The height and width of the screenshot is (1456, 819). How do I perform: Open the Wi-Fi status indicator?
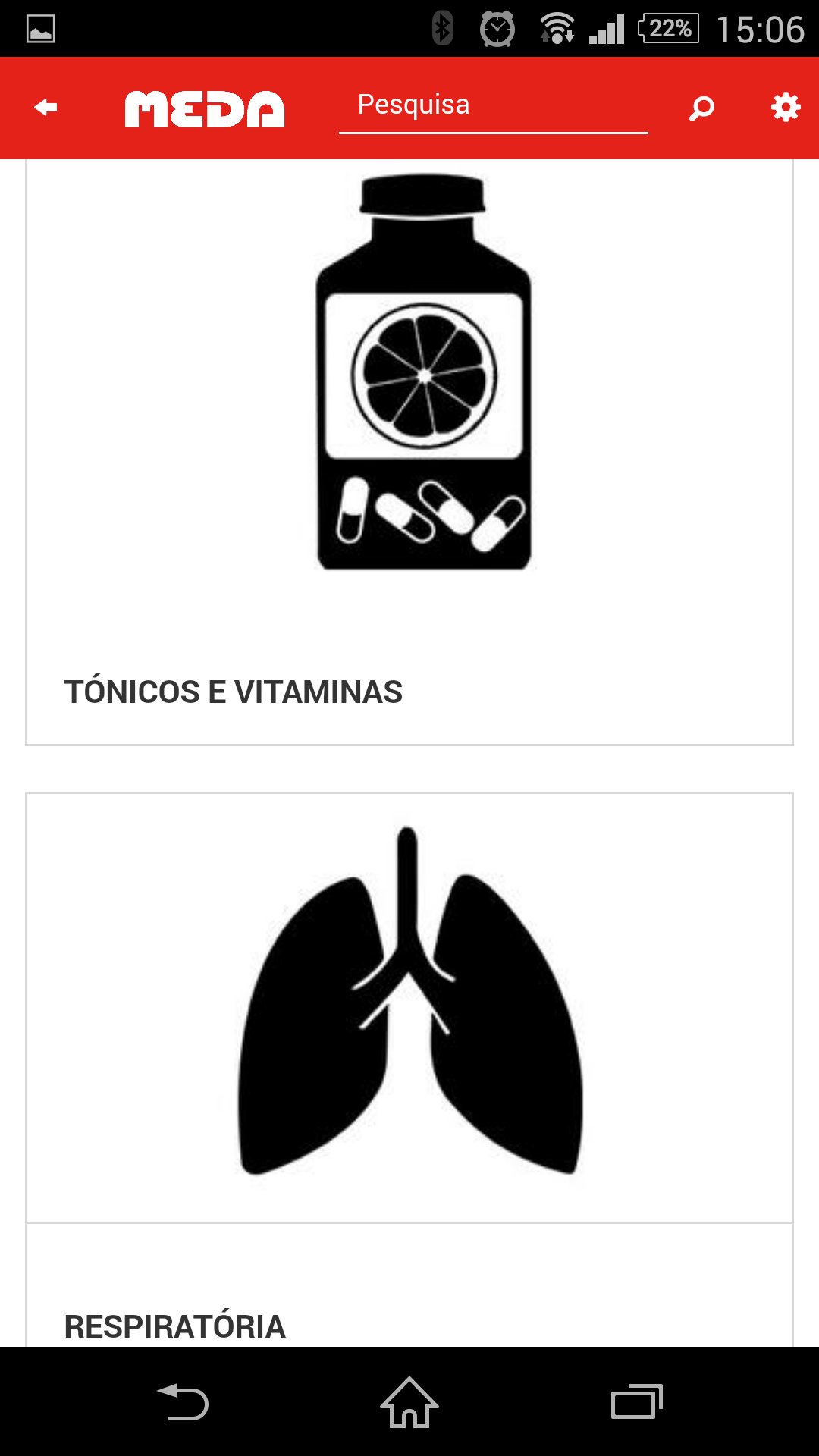556,29
